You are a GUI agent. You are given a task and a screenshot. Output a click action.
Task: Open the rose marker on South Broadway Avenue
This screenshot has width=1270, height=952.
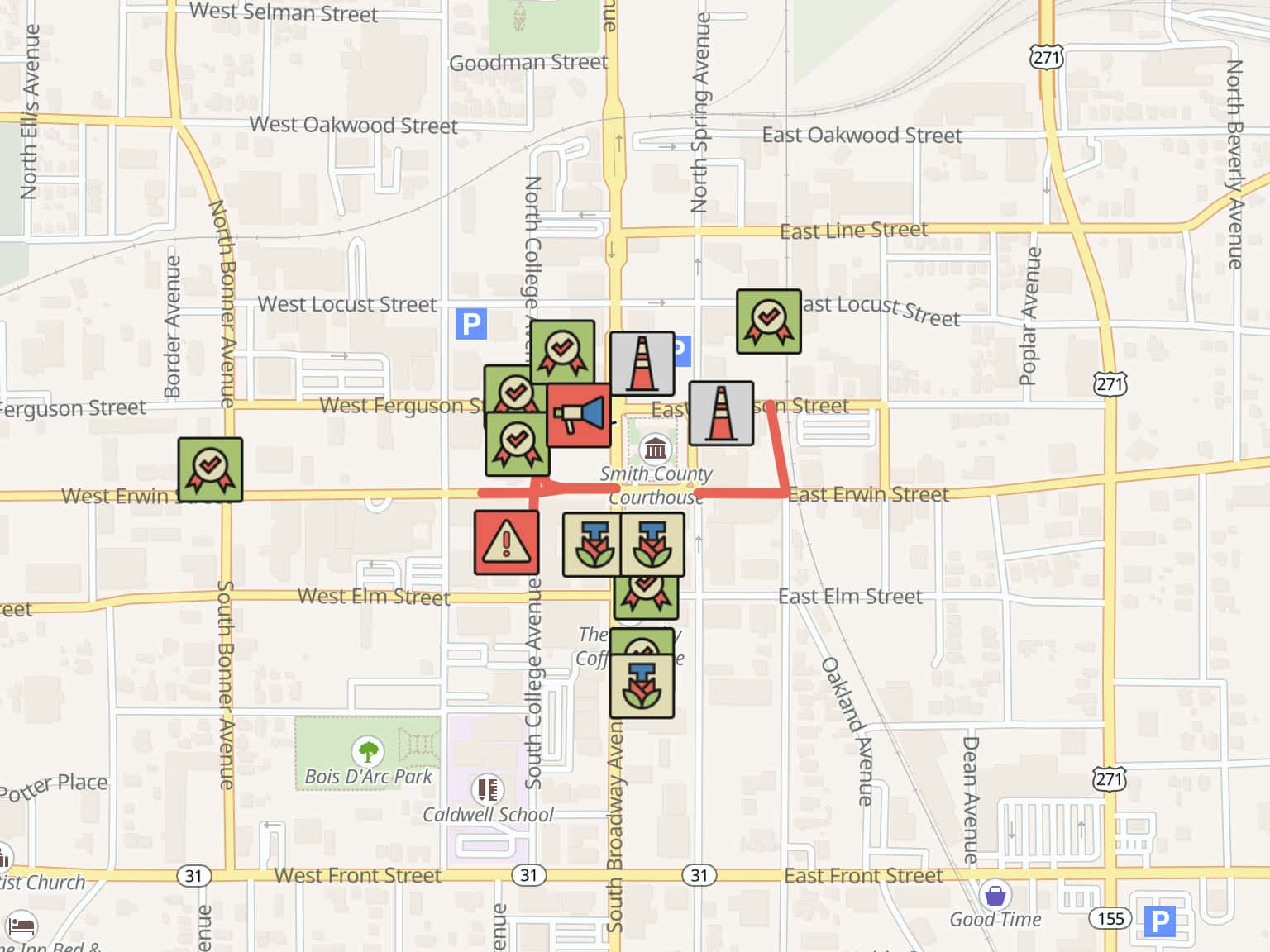(x=642, y=685)
